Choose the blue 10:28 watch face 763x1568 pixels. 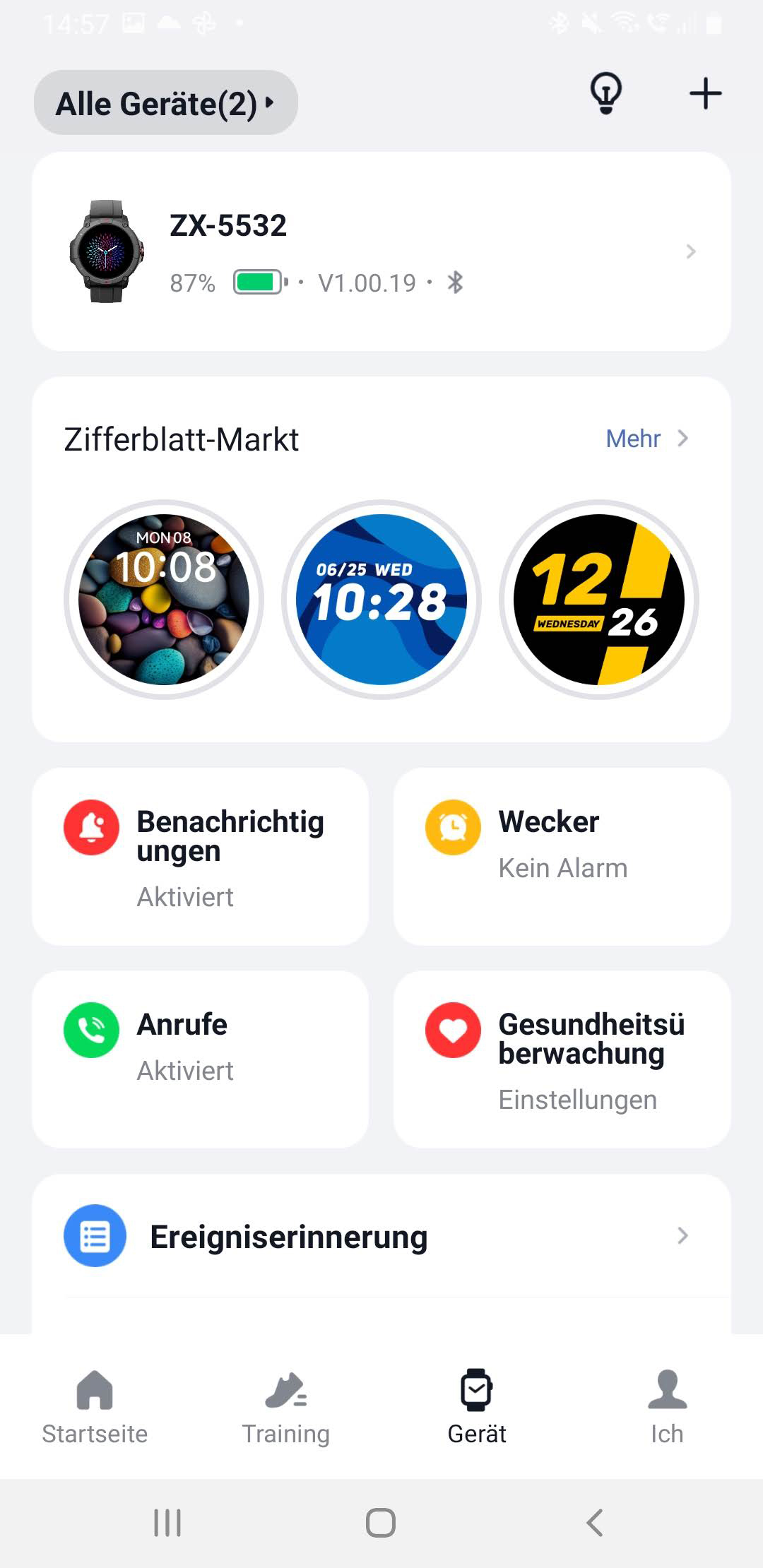(x=381, y=599)
